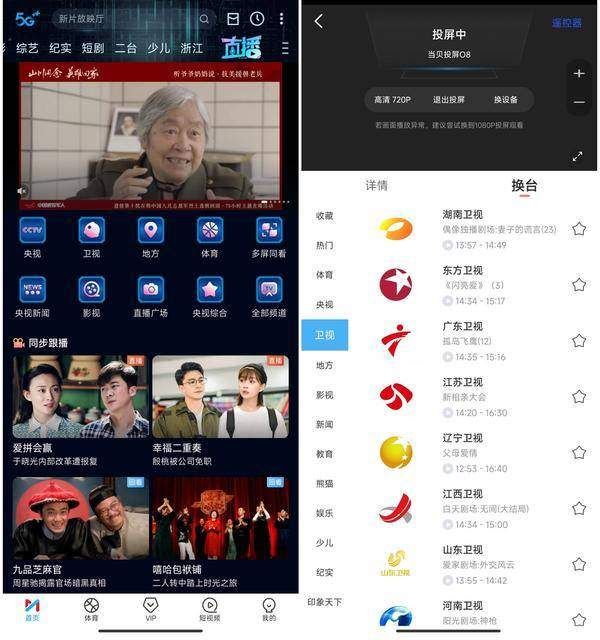600x640 pixels.
Task: Open 直播广场
Action: click(x=151, y=298)
